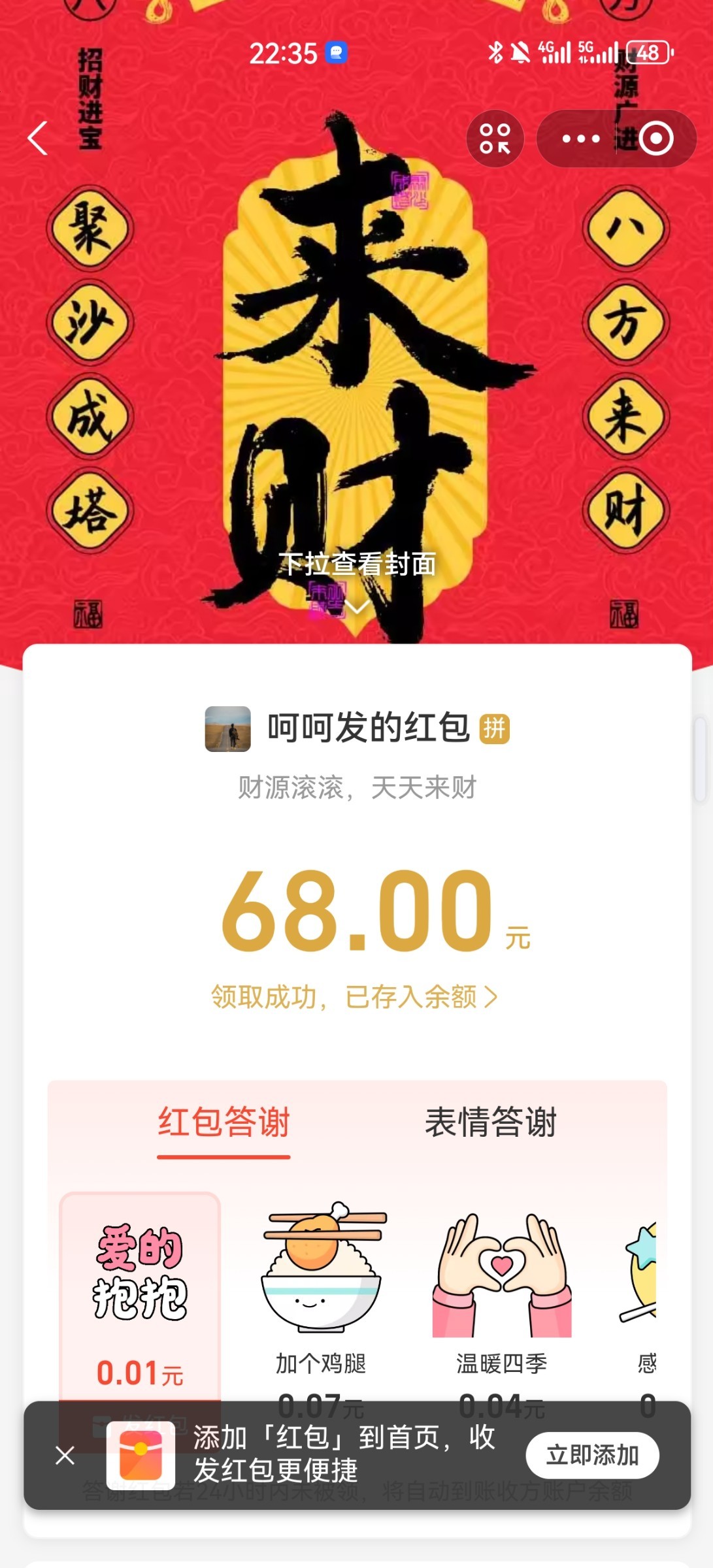The height and width of the screenshot is (1568, 713).
Task: Tap 立即添加 to add 红包 to home
Action: pos(592,1455)
